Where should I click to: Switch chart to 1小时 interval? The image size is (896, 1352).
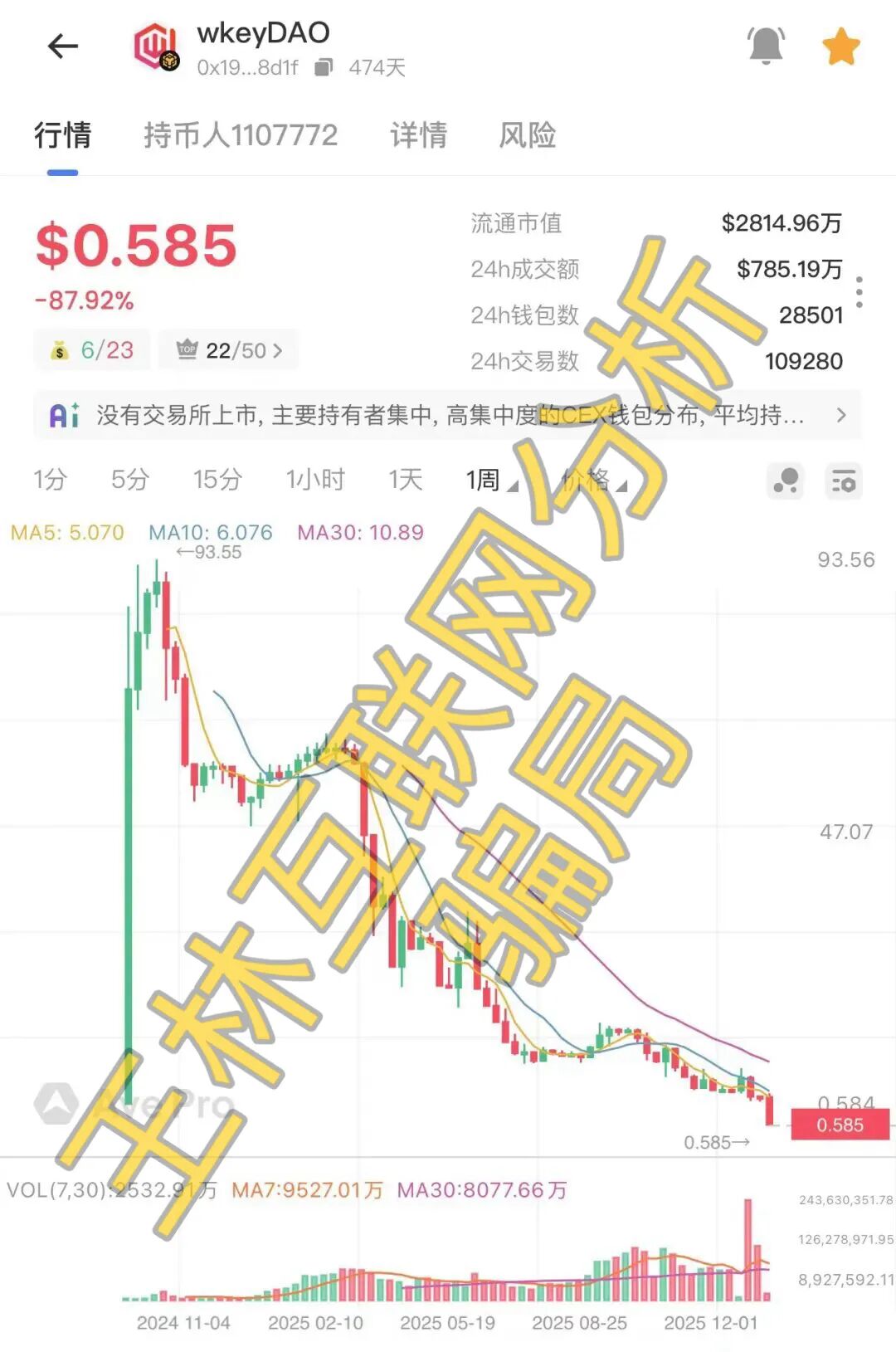pyautogui.click(x=315, y=480)
